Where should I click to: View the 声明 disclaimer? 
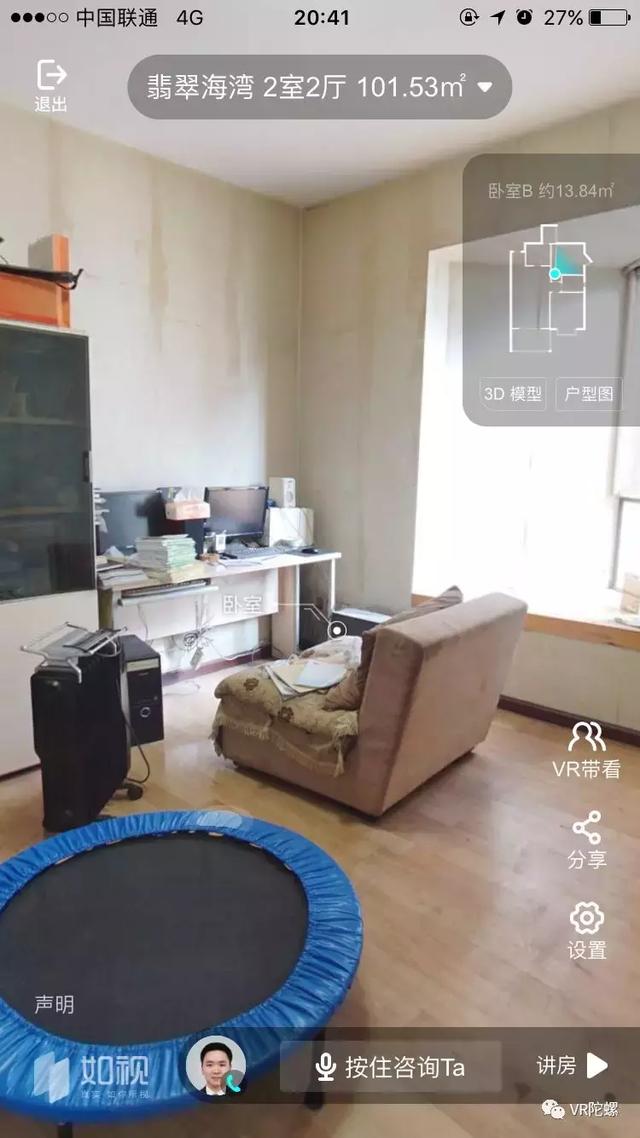[x=54, y=1004]
